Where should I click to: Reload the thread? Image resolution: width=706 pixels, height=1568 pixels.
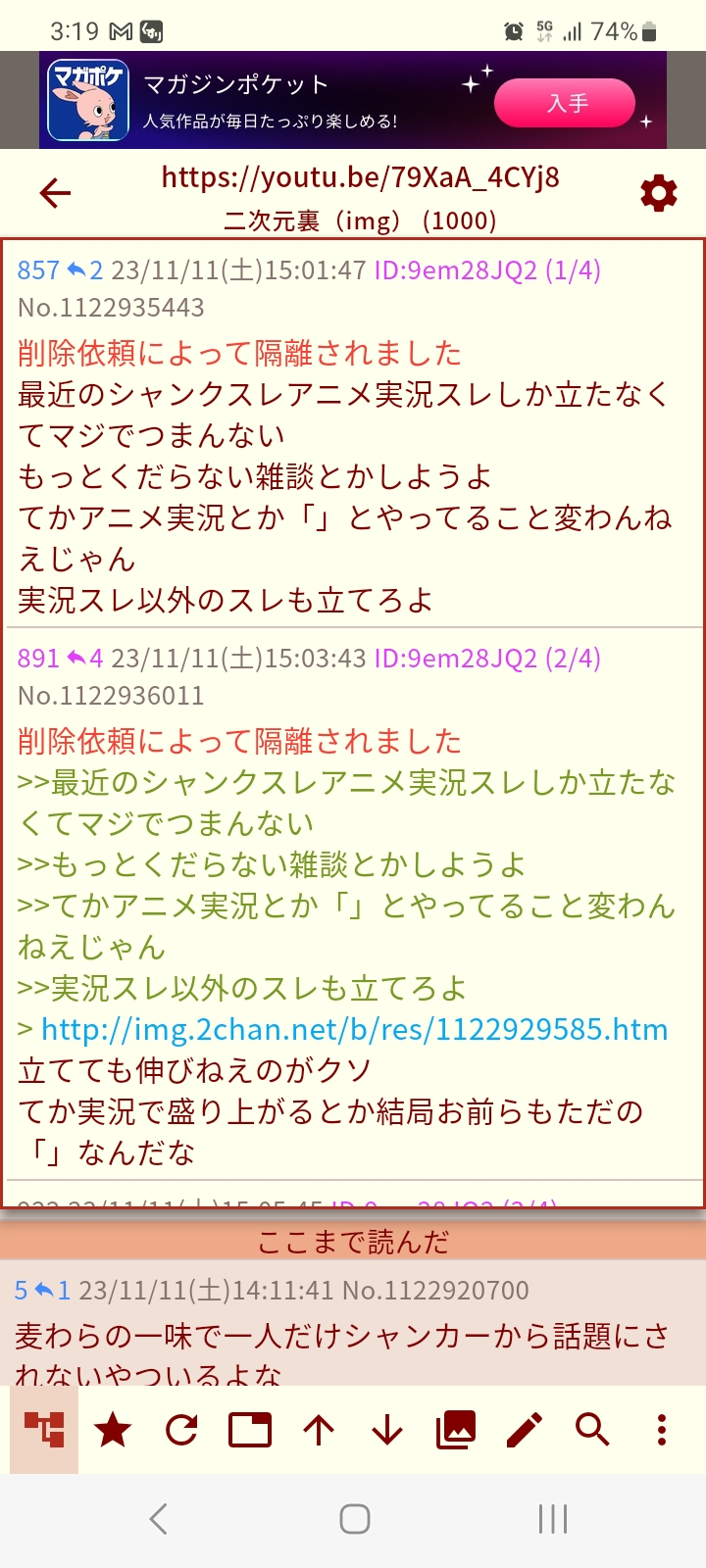coord(181,1431)
